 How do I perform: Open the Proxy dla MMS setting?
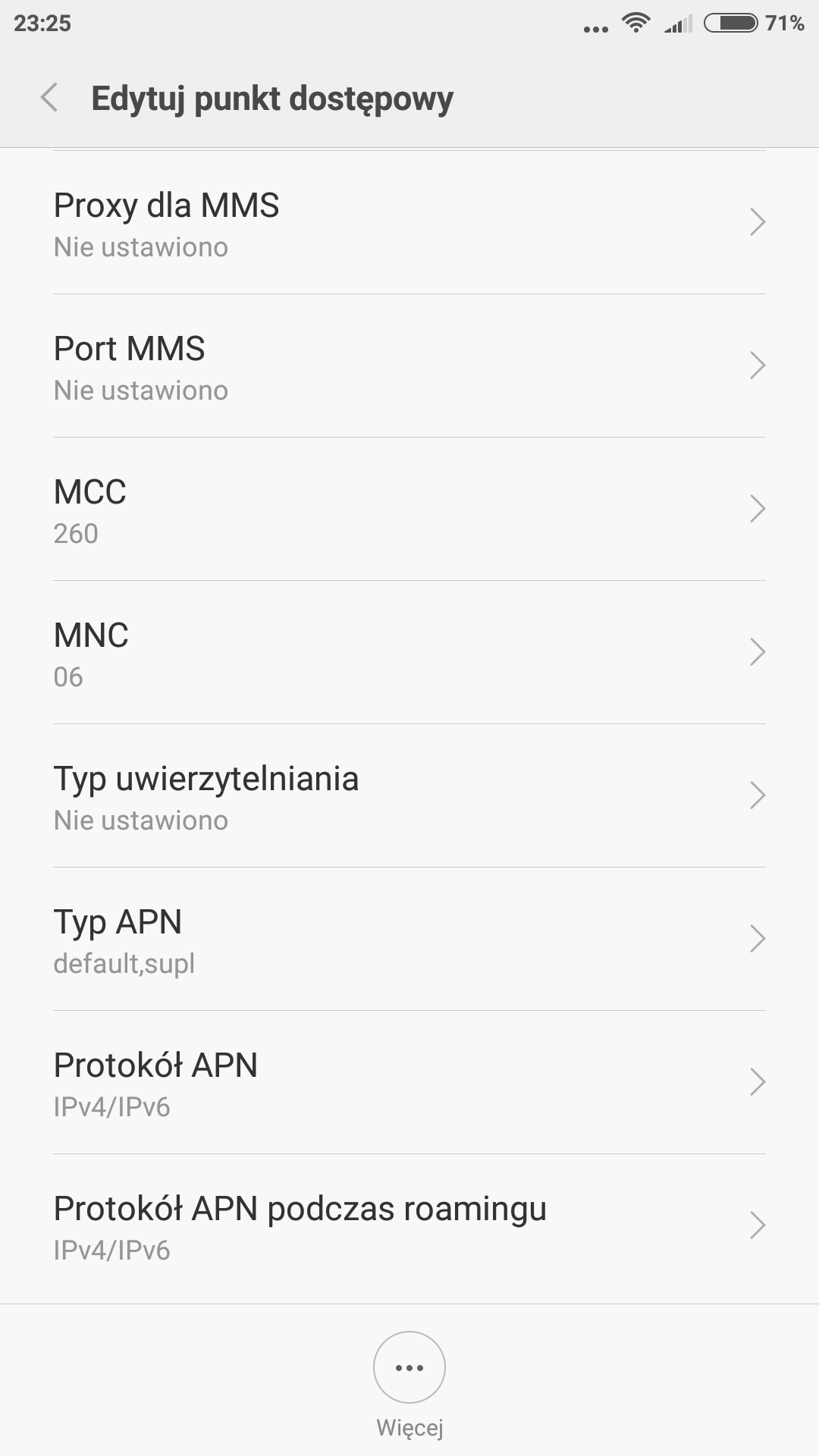409,223
